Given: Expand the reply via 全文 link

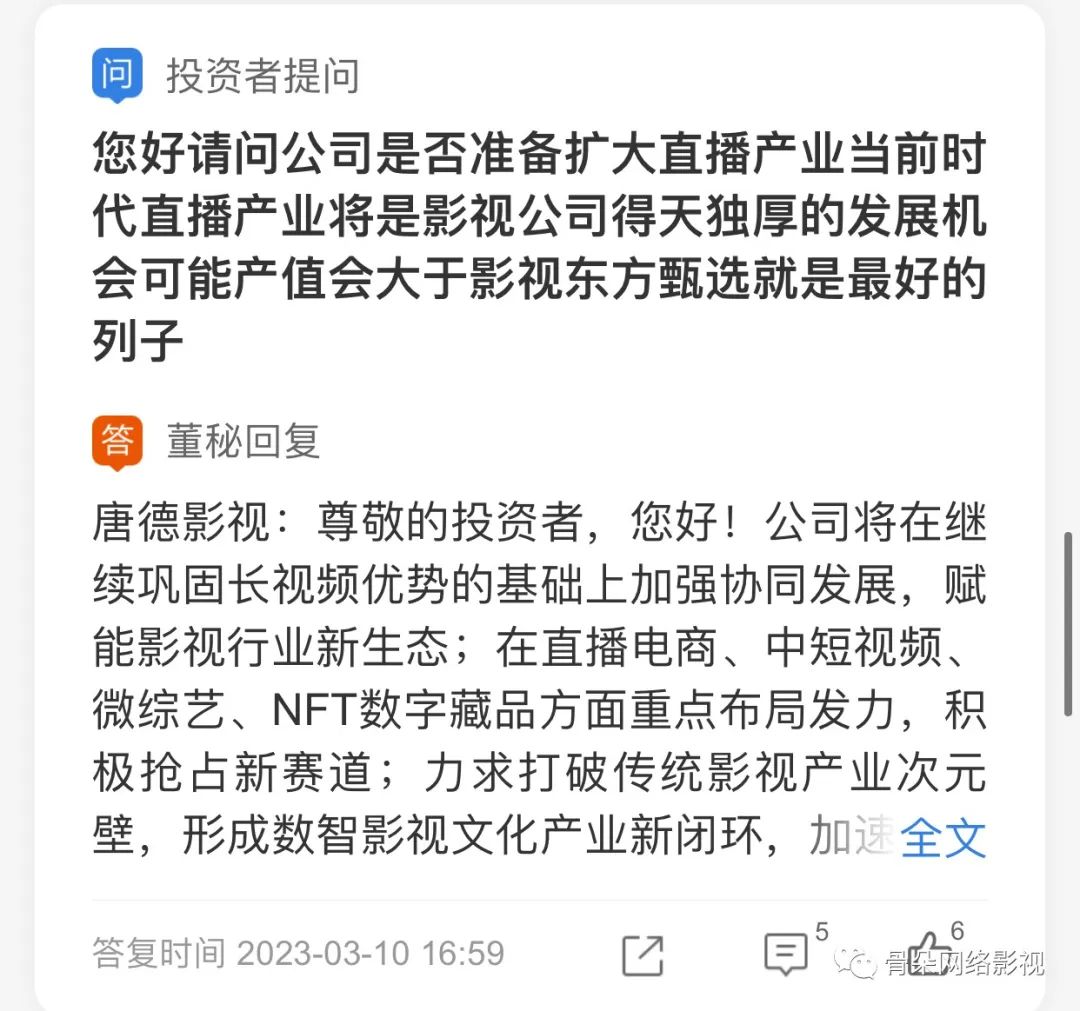Looking at the screenshot, I should point(943,838).
